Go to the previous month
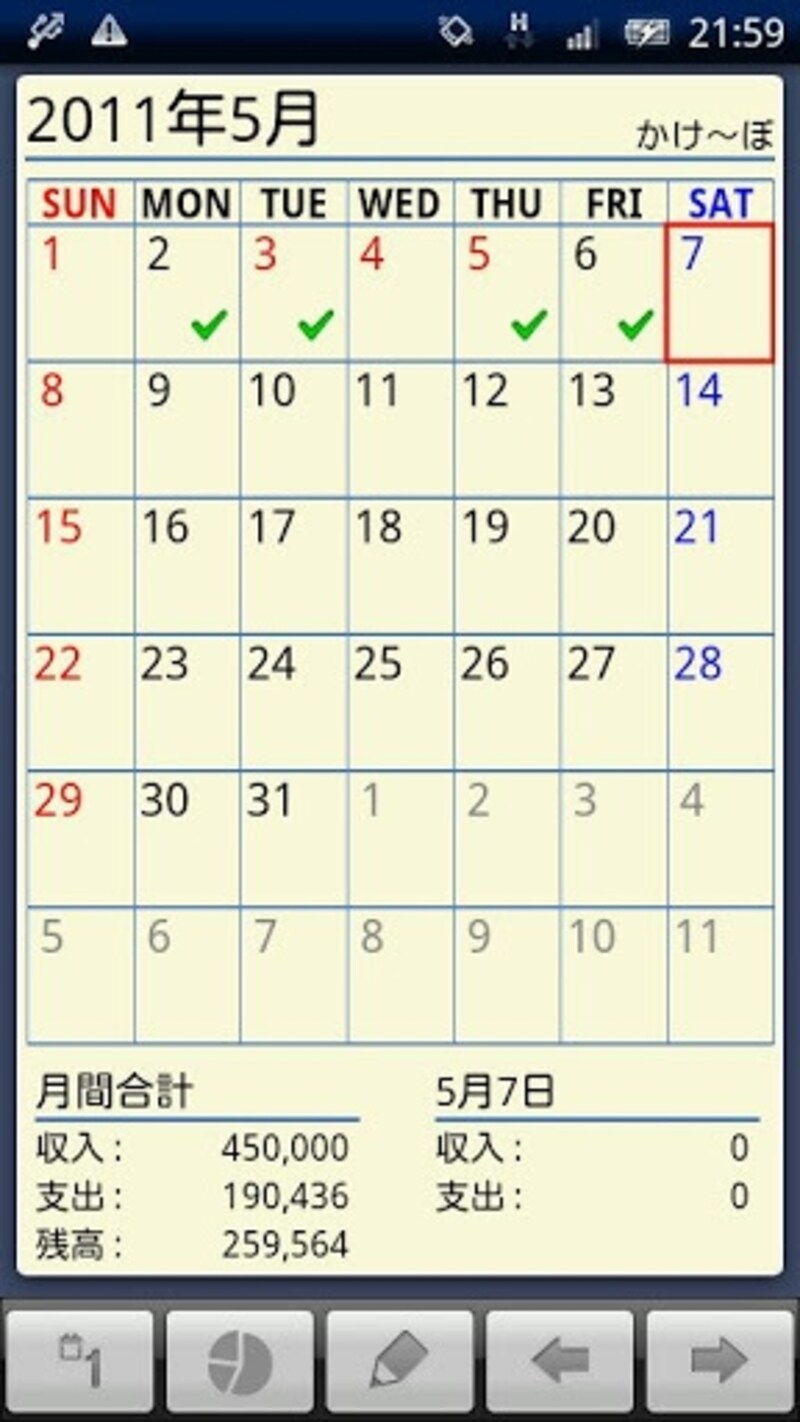Screen dimensions: 800x1422 coord(560,1362)
